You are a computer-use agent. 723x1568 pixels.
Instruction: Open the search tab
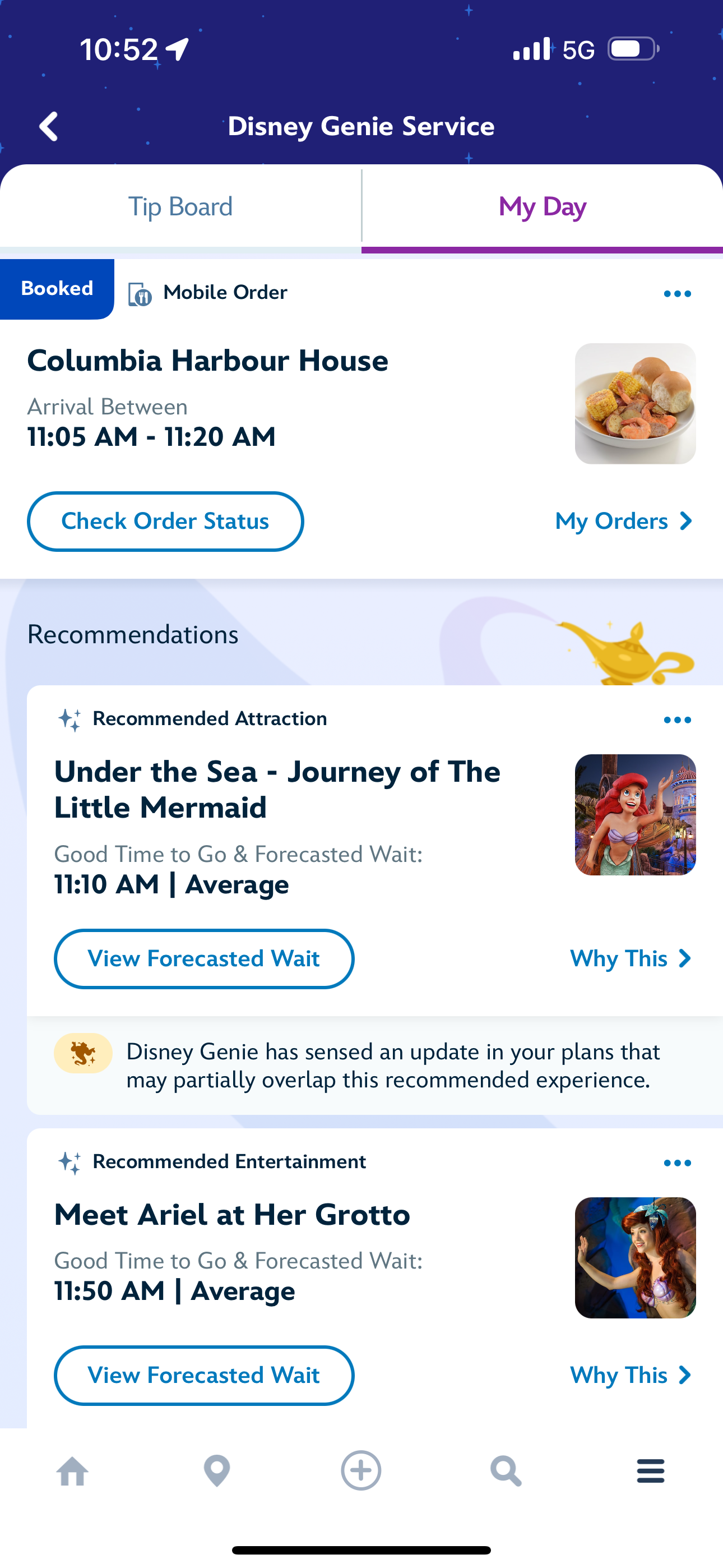tap(506, 1471)
